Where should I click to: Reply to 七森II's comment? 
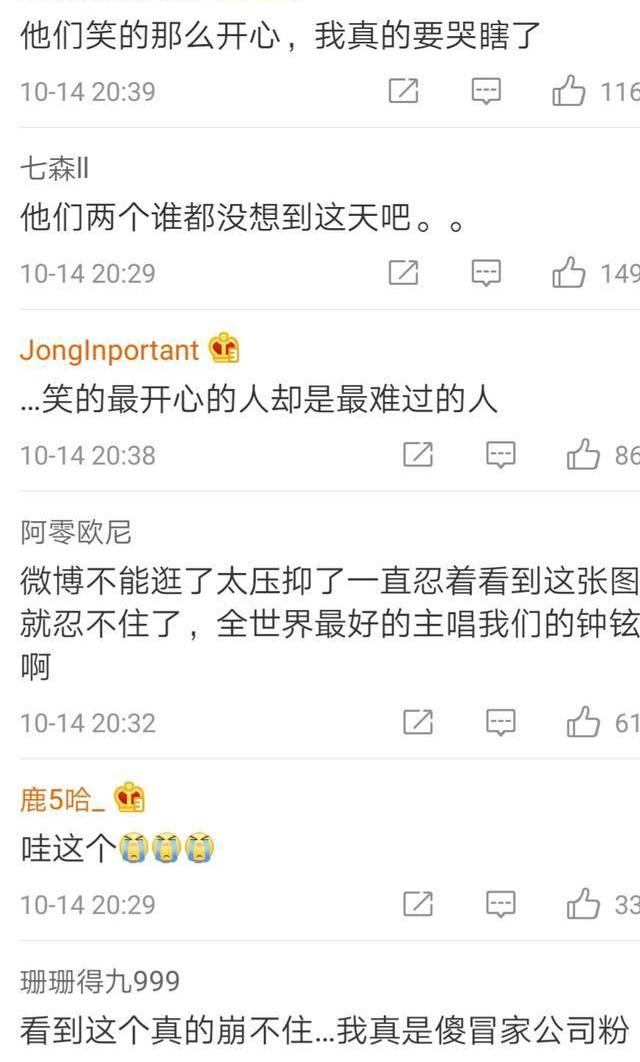[x=486, y=272]
